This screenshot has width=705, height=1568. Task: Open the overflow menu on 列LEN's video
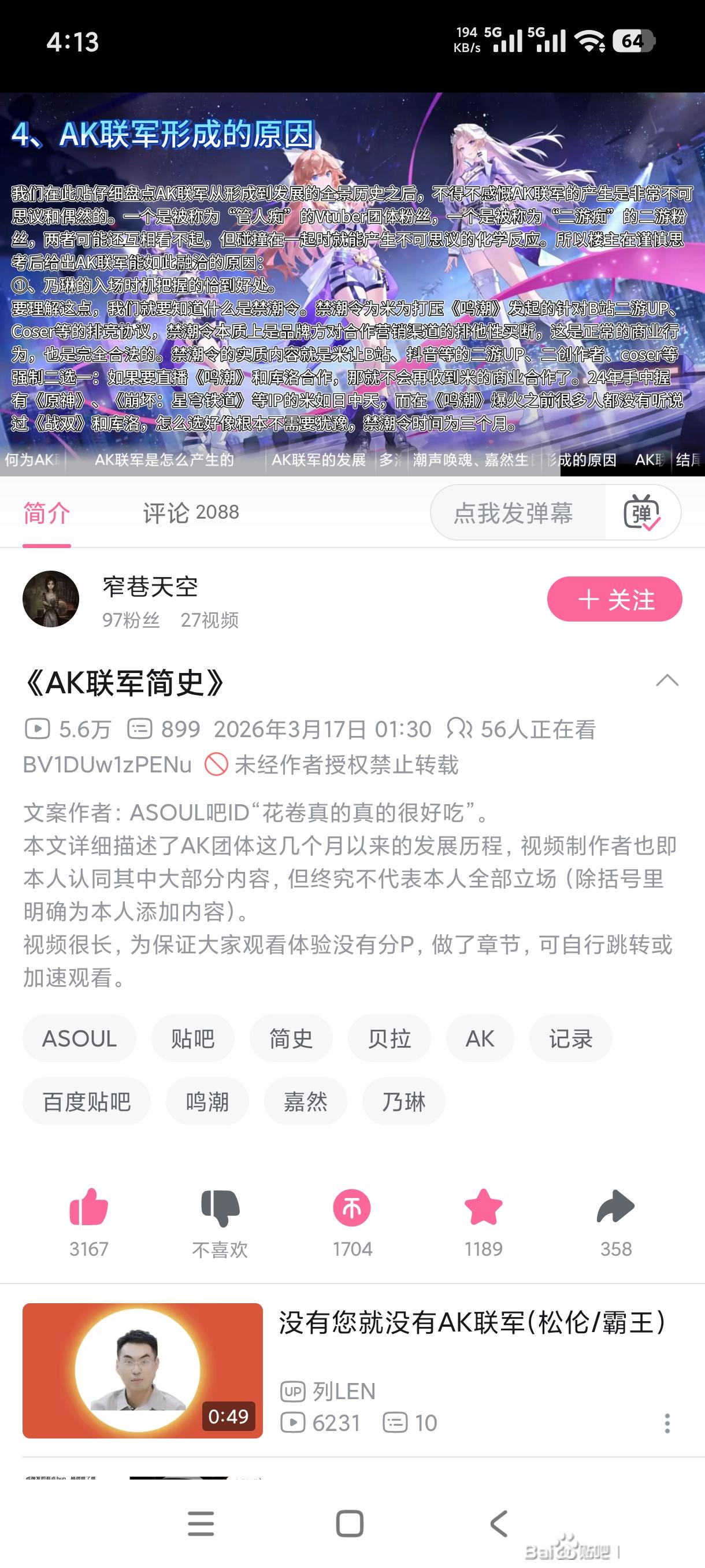667,1423
